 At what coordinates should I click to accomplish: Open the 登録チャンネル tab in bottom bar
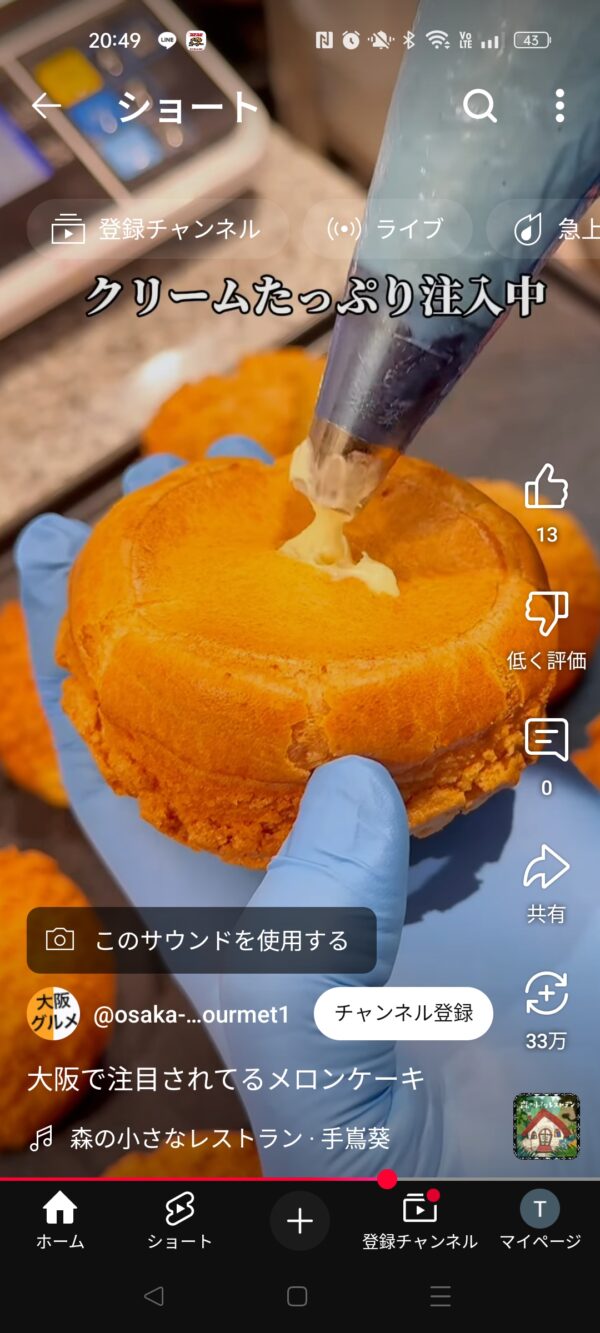click(420, 1221)
